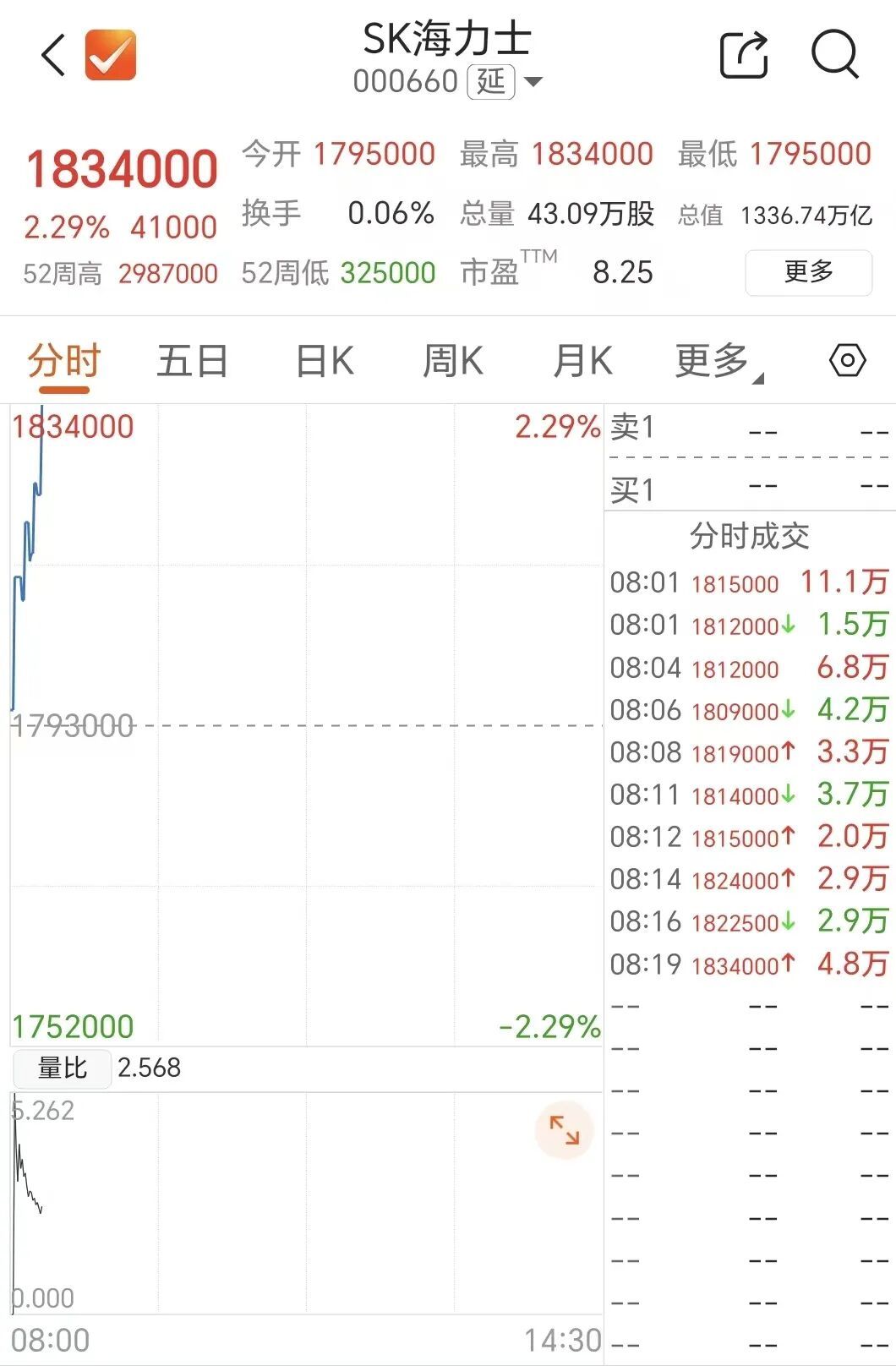Change the 量比 indicator
Screen dimensions: 896x1366
(x=63, y=1068)
